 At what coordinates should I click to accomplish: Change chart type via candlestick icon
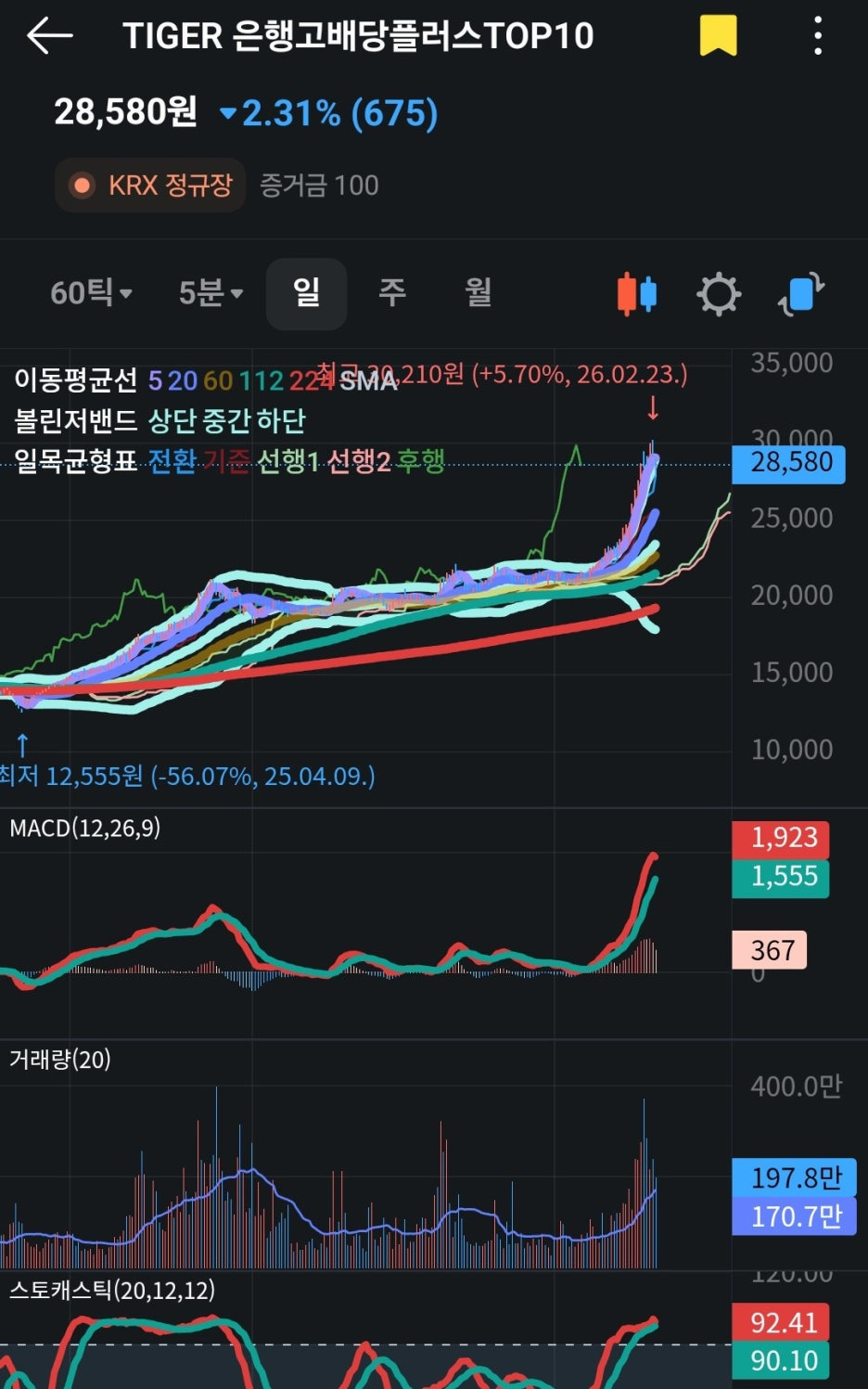coord(637,294)
